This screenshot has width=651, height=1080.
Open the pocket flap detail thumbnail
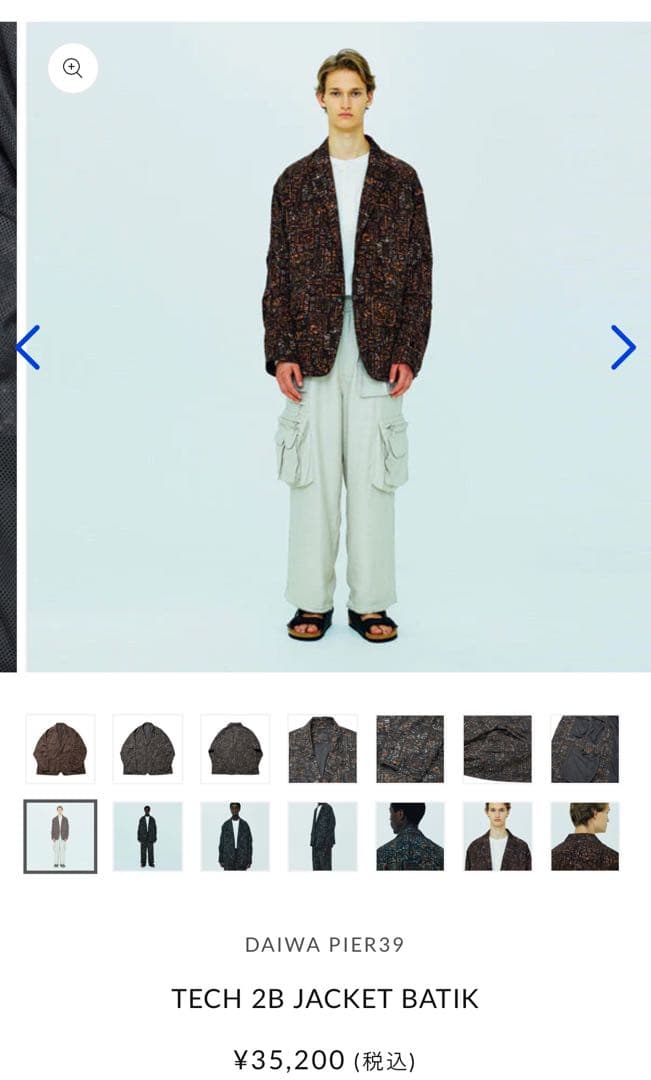(497, 748)
